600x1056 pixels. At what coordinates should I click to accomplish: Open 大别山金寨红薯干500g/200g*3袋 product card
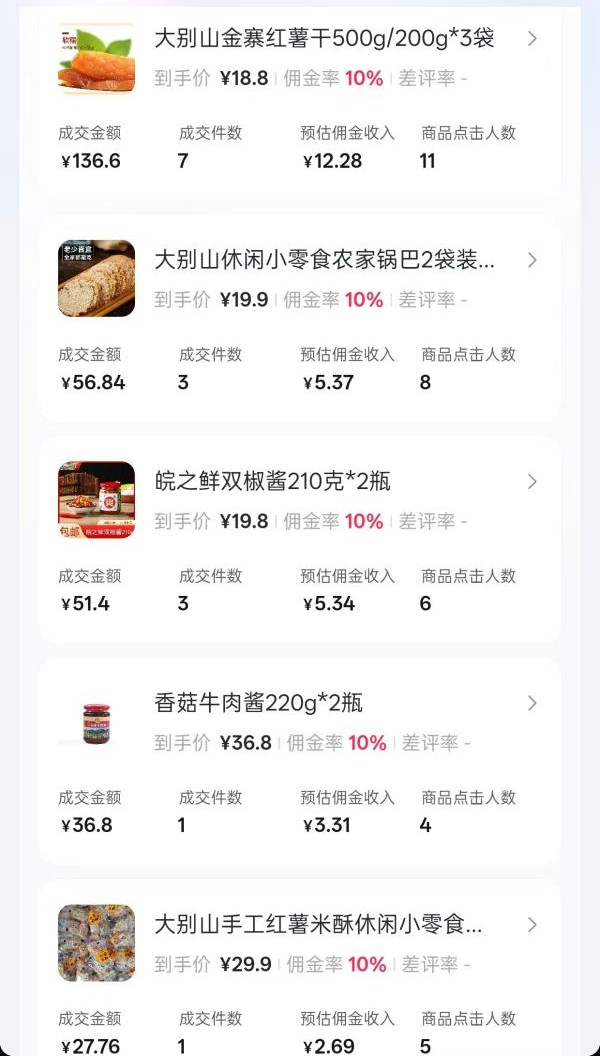click(x=324, y=40)
